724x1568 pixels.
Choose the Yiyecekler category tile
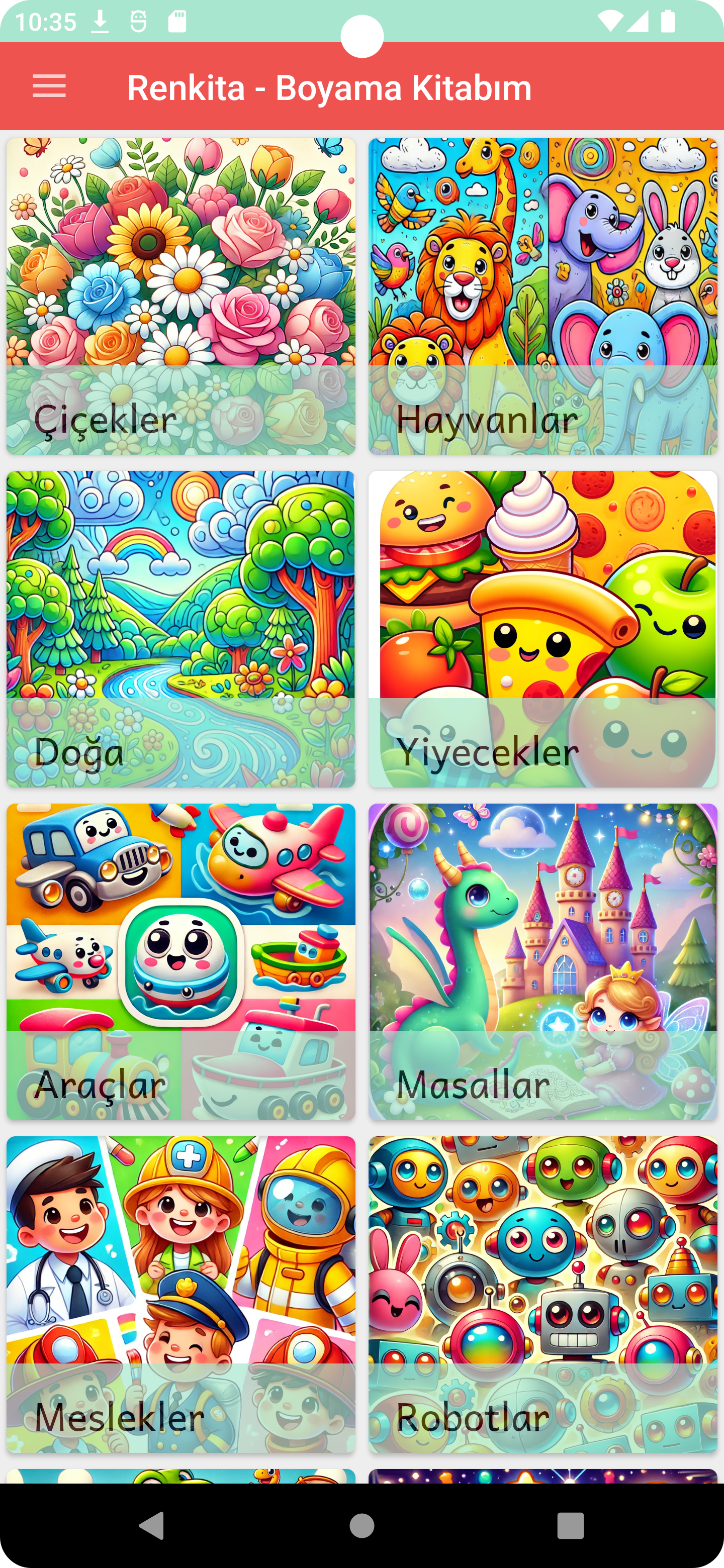(x=542, y=629)
